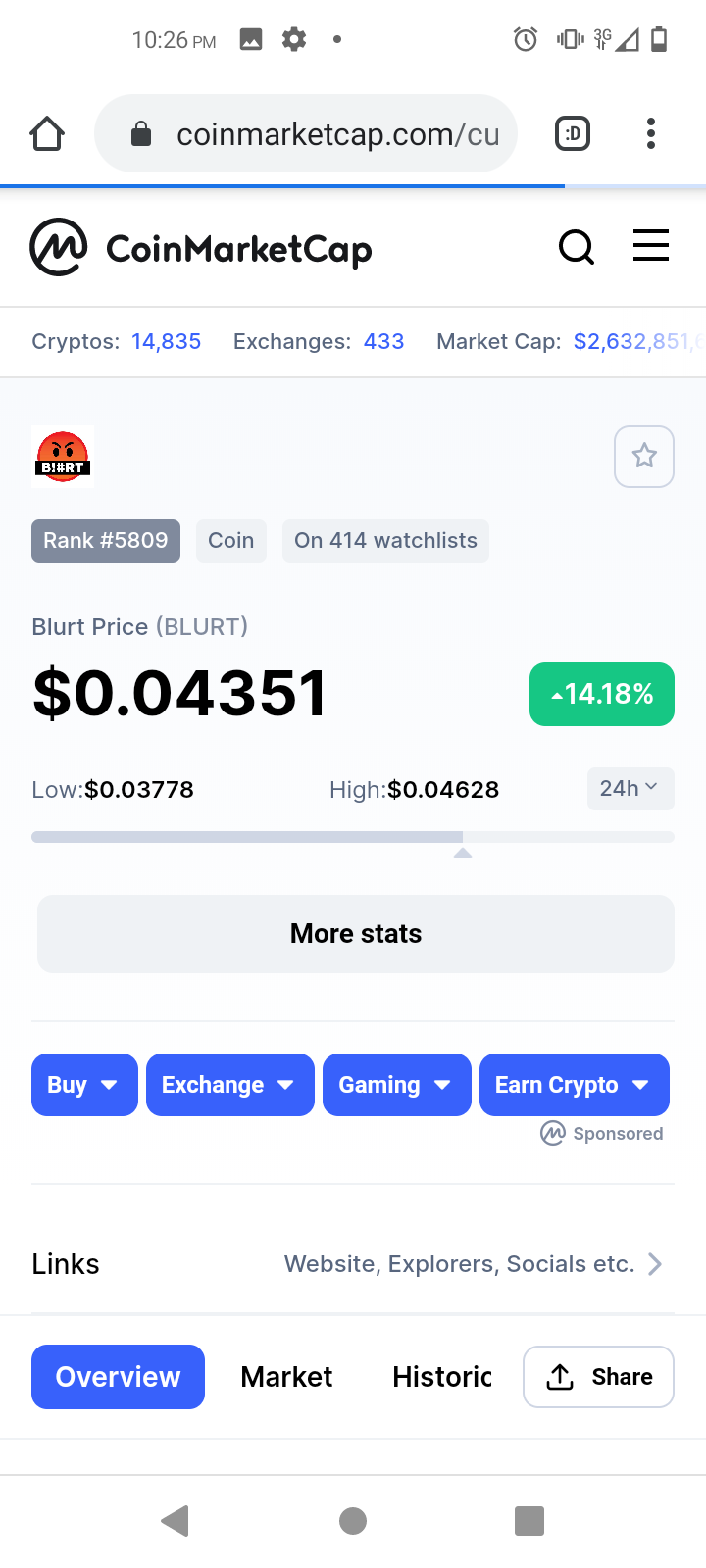Tap More stats button

(x=356, y=934)
